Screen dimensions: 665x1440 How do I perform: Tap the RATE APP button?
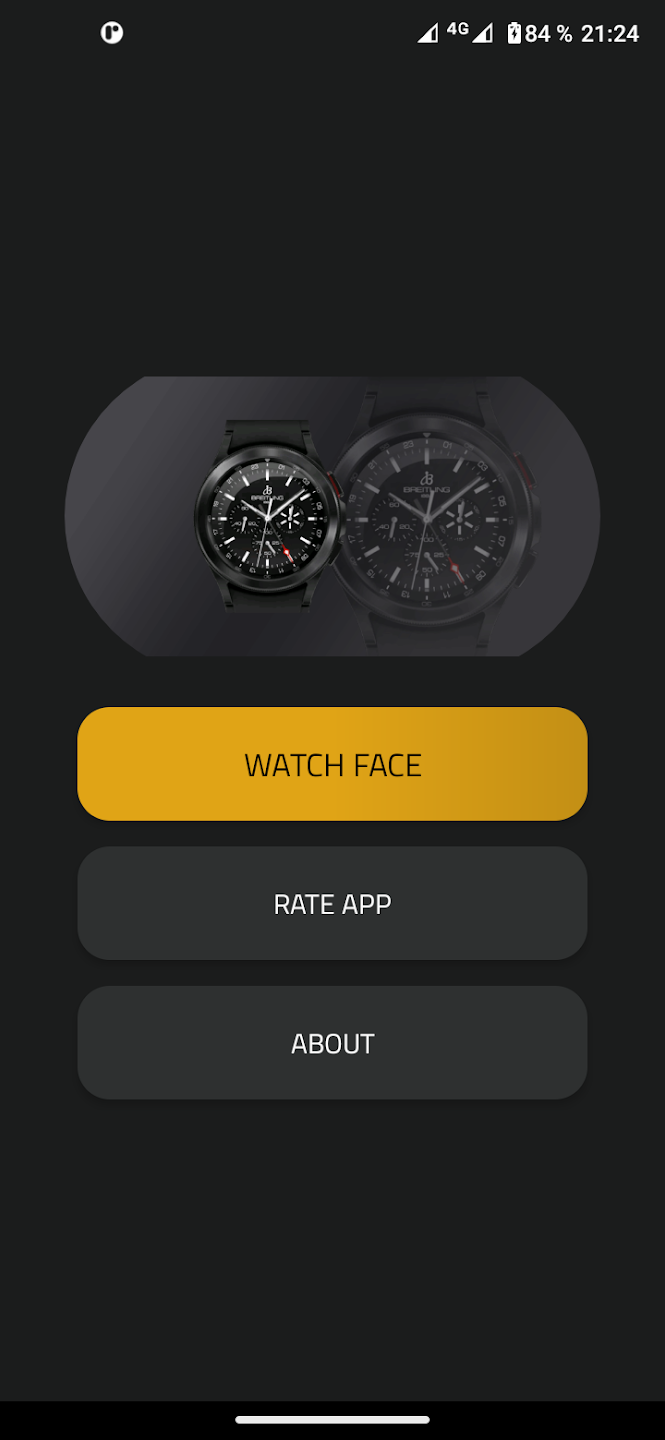(332, 903)
